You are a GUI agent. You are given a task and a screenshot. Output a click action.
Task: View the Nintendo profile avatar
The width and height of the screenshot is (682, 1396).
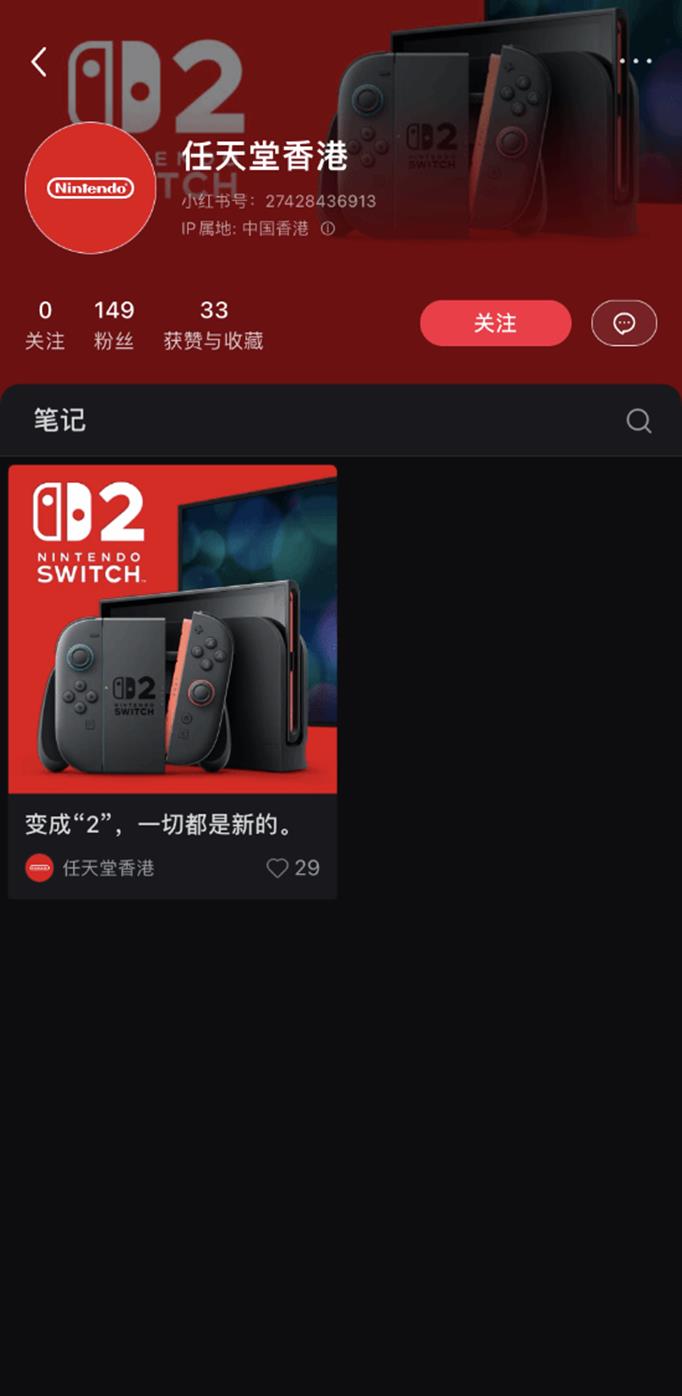point(90,188)
